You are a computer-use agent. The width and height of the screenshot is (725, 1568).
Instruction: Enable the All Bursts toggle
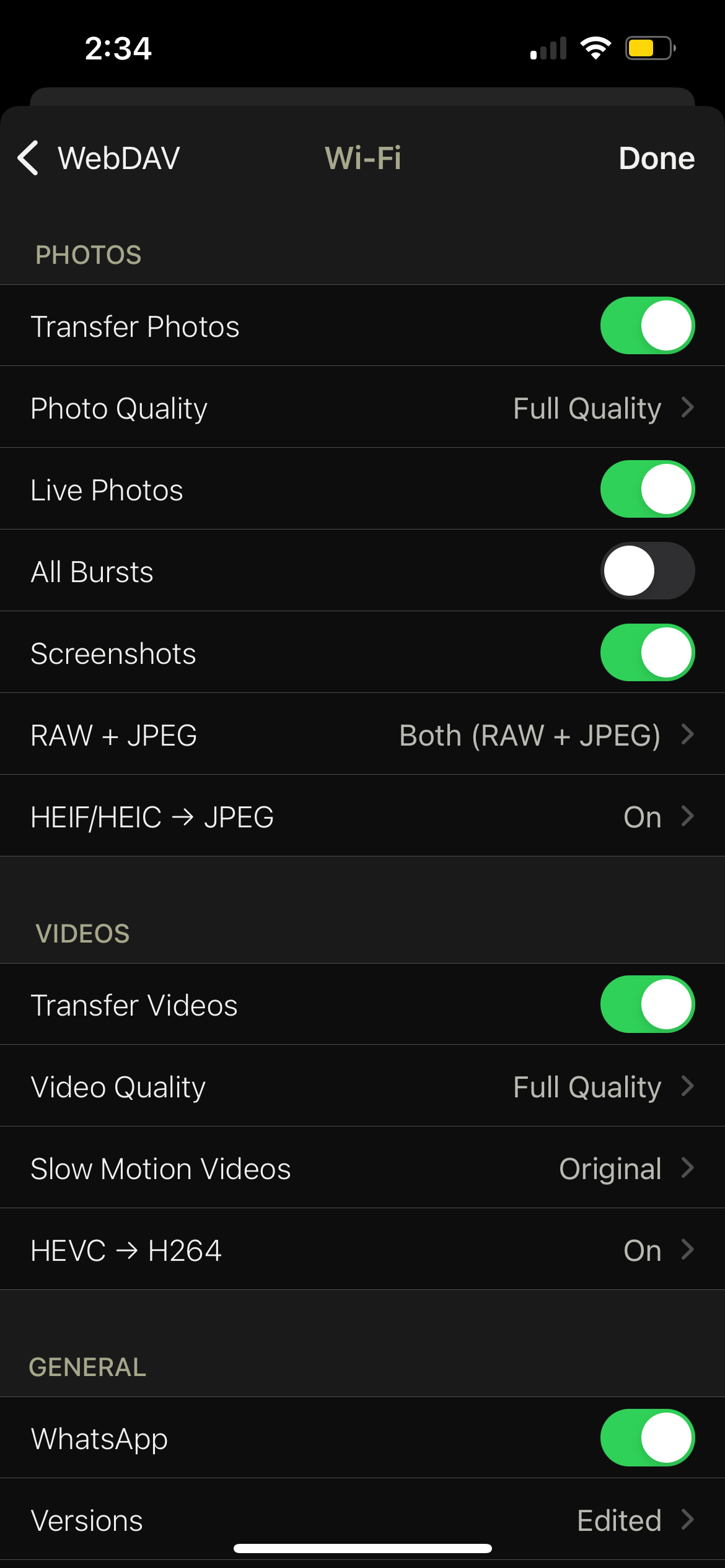(647, 571)
